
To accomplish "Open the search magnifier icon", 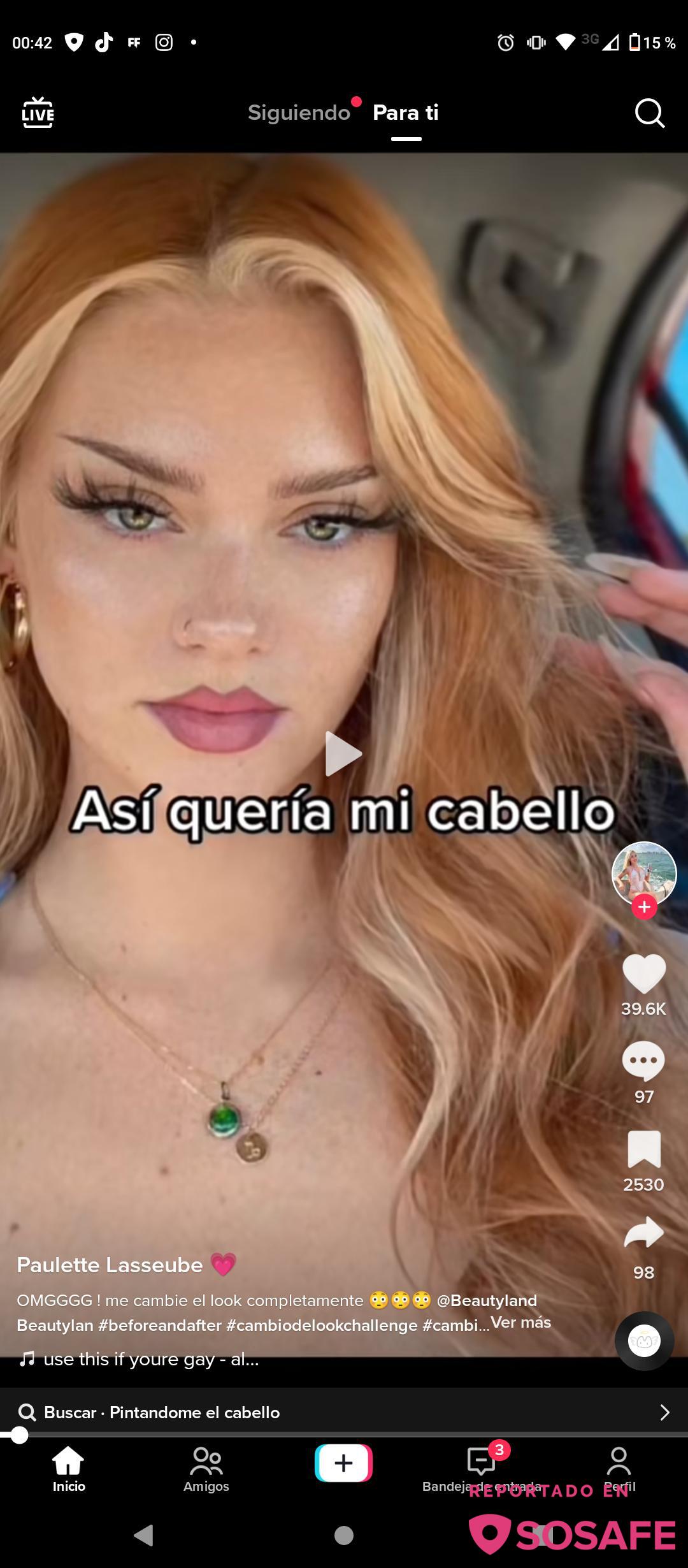I will (649, 113).
